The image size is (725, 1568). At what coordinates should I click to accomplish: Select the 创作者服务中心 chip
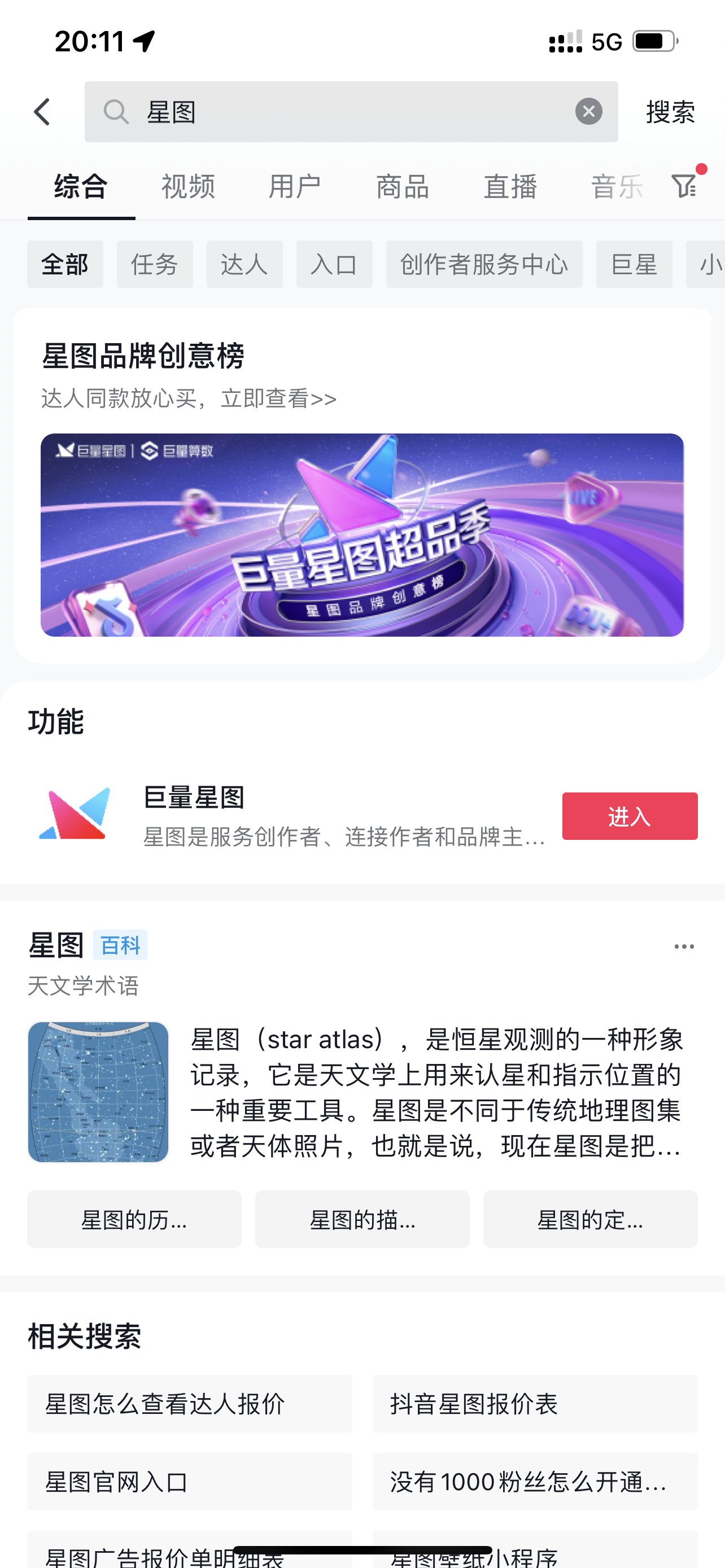(484, 264)
